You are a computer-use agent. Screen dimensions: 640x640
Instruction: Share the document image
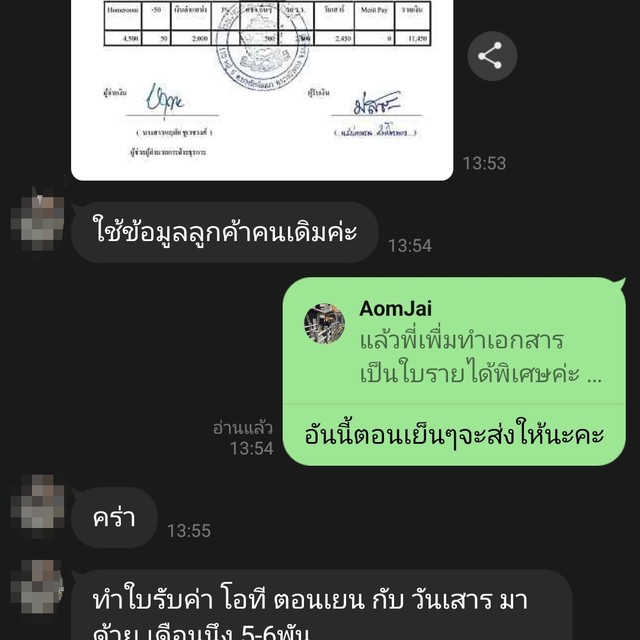(491, 56)
